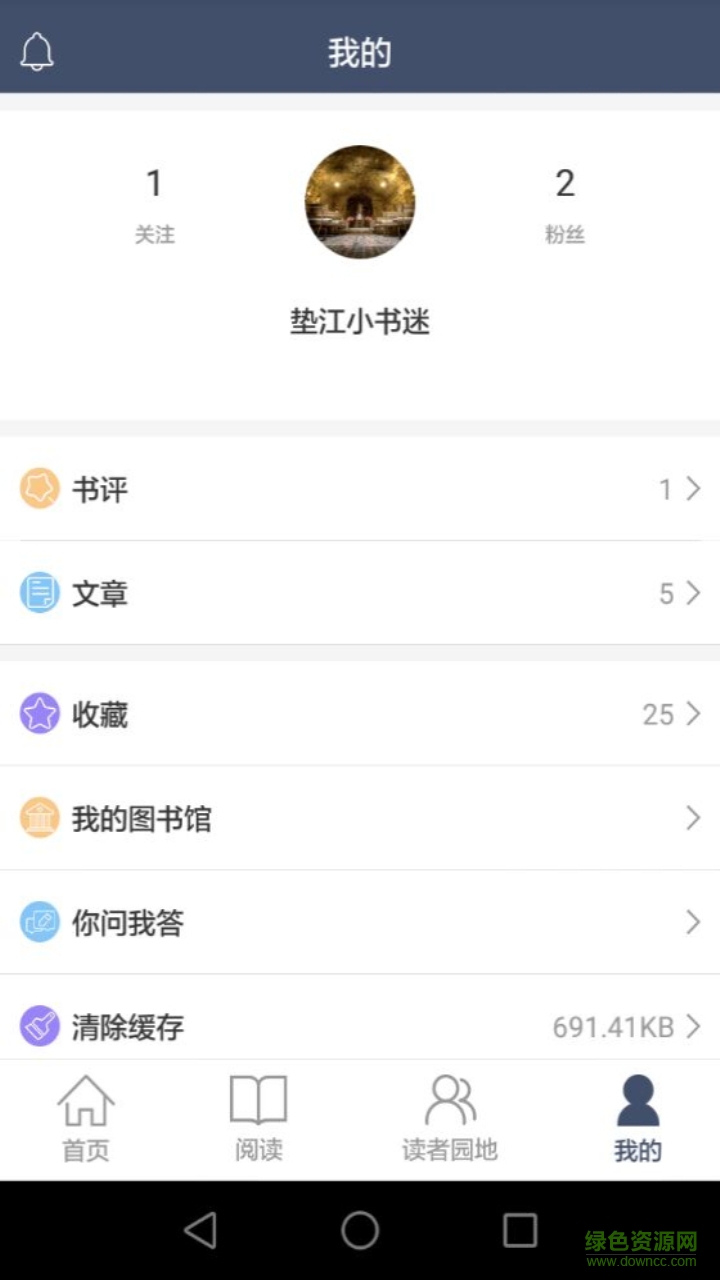Click the 清除缓存 broom icon

point(38,1026)
